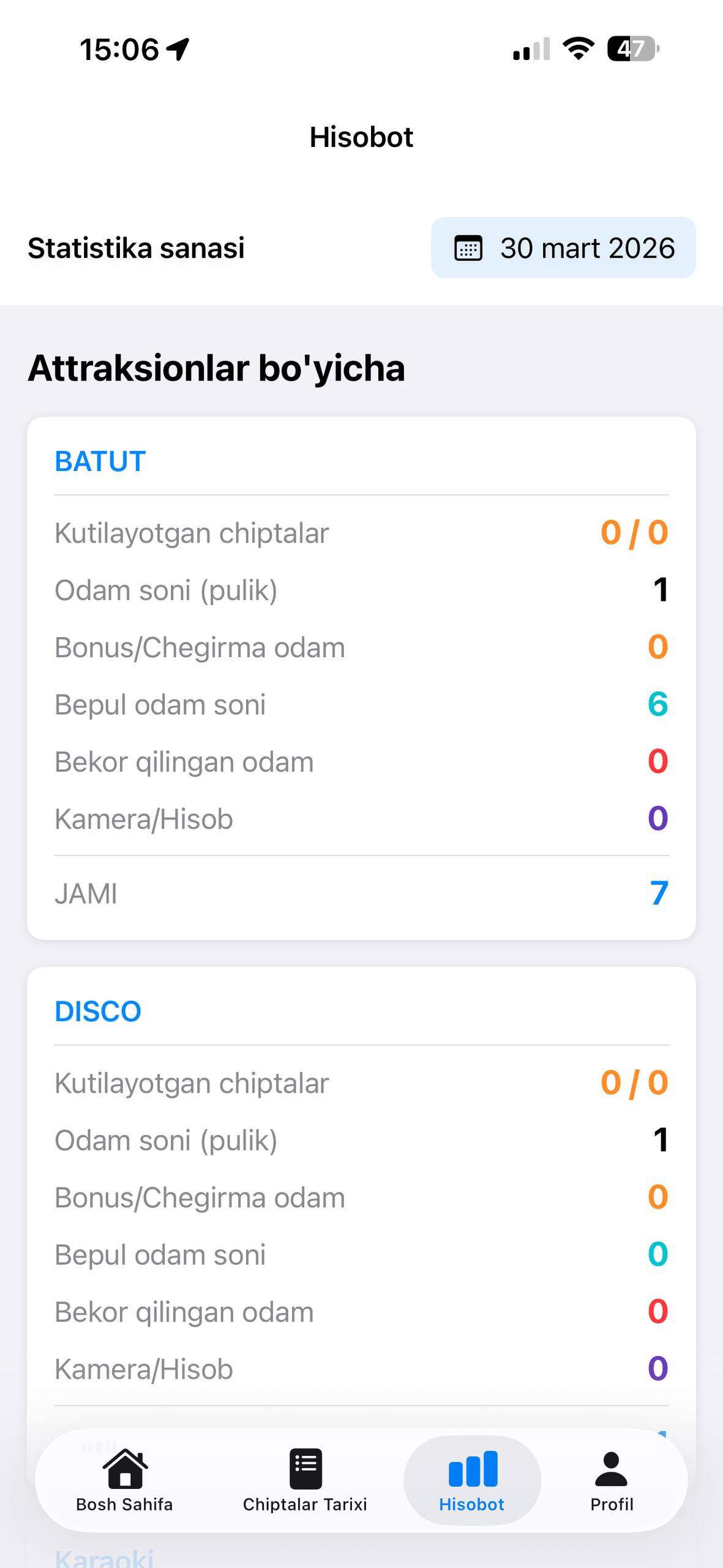Open the date picker showing 30 mart 2026
723x1568 pixels.
tap(563, 248)
